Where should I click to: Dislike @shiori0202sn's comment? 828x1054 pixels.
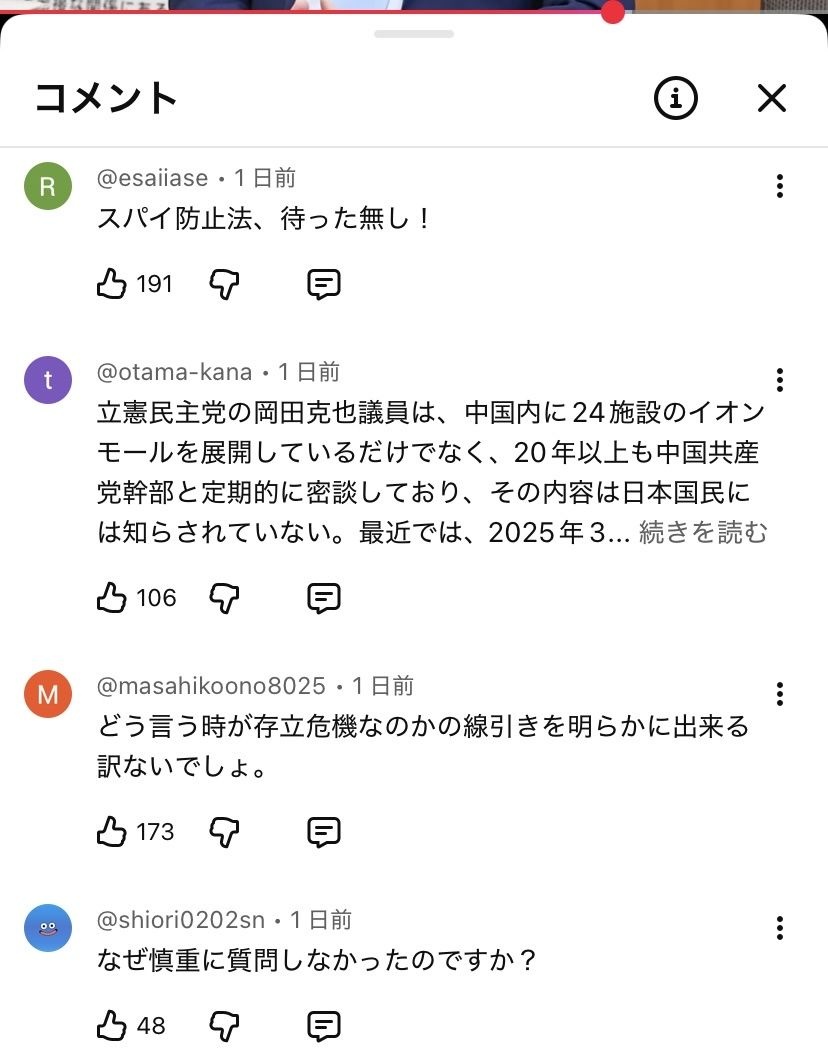tap(225, 1026)
